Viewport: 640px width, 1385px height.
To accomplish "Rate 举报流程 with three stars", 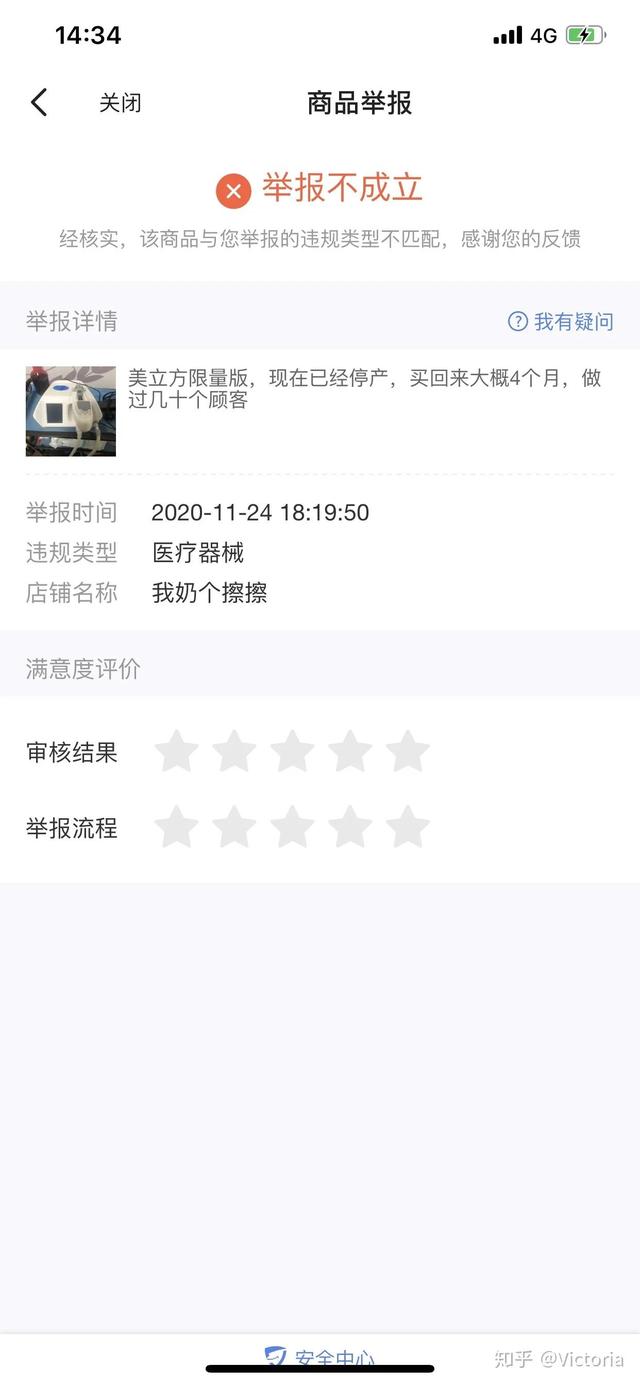I will point(292,828).
